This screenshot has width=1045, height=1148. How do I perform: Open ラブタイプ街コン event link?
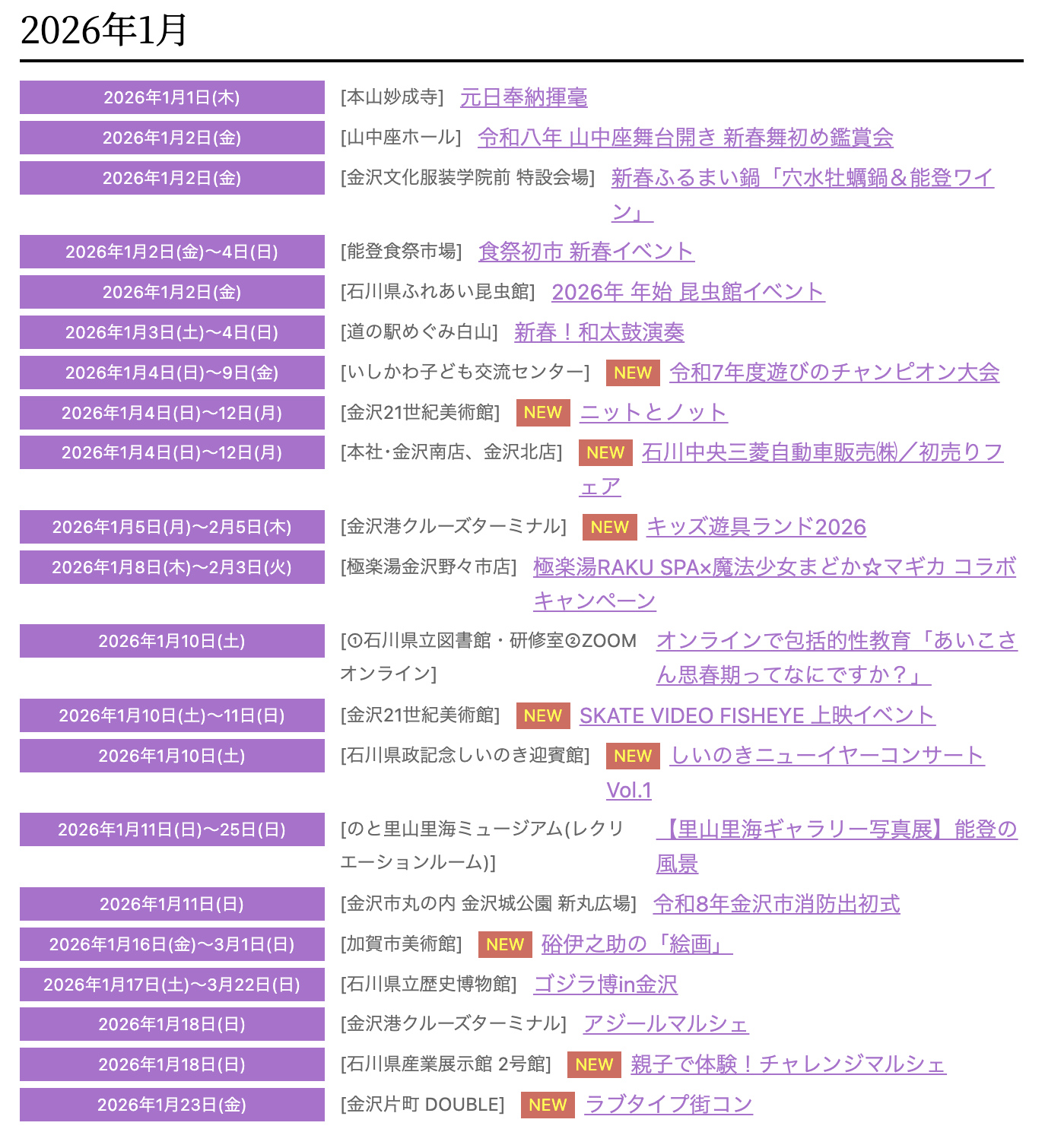point(668,1105)
